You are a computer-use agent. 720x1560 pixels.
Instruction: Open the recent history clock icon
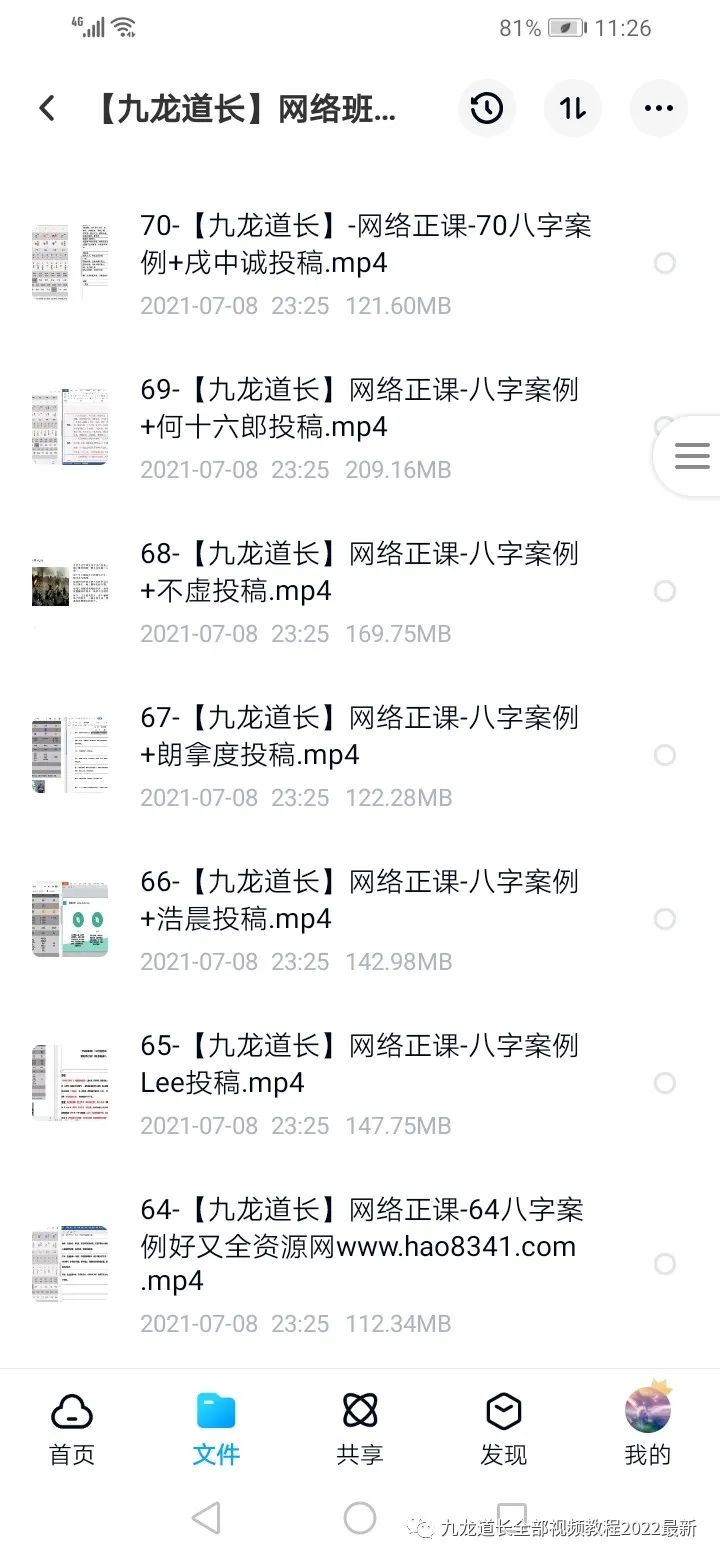(x=487, y=108)
